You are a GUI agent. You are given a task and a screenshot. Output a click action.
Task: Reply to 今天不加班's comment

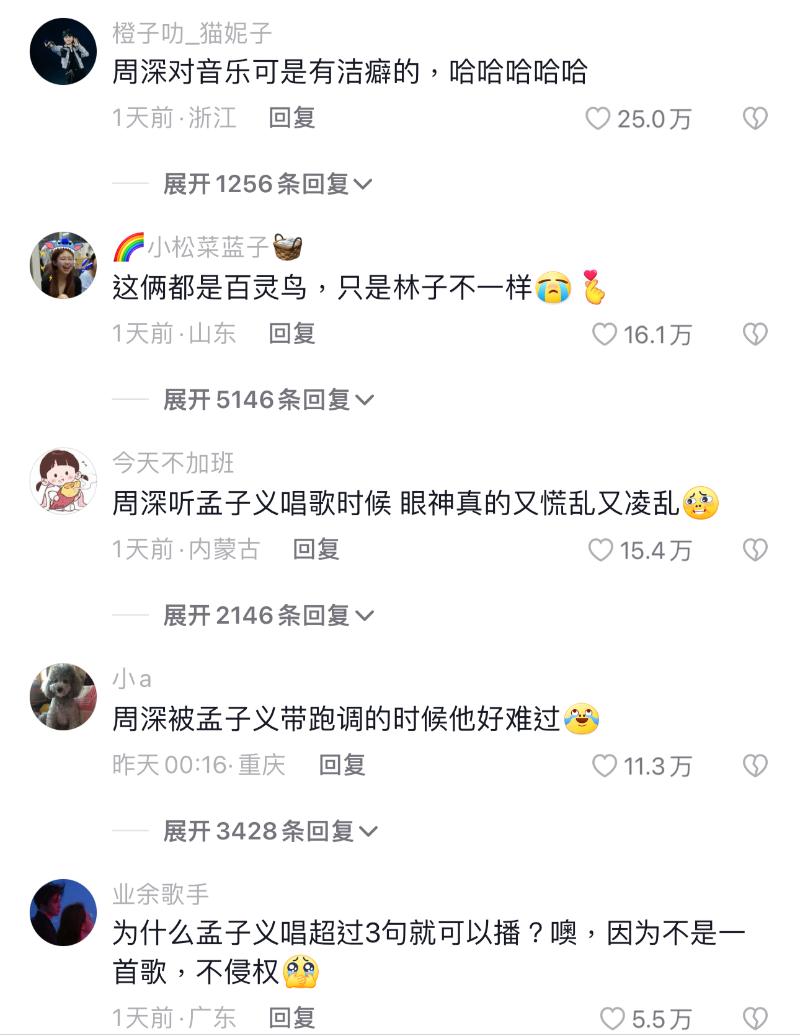pyautogui.click(x=316, y=549)
